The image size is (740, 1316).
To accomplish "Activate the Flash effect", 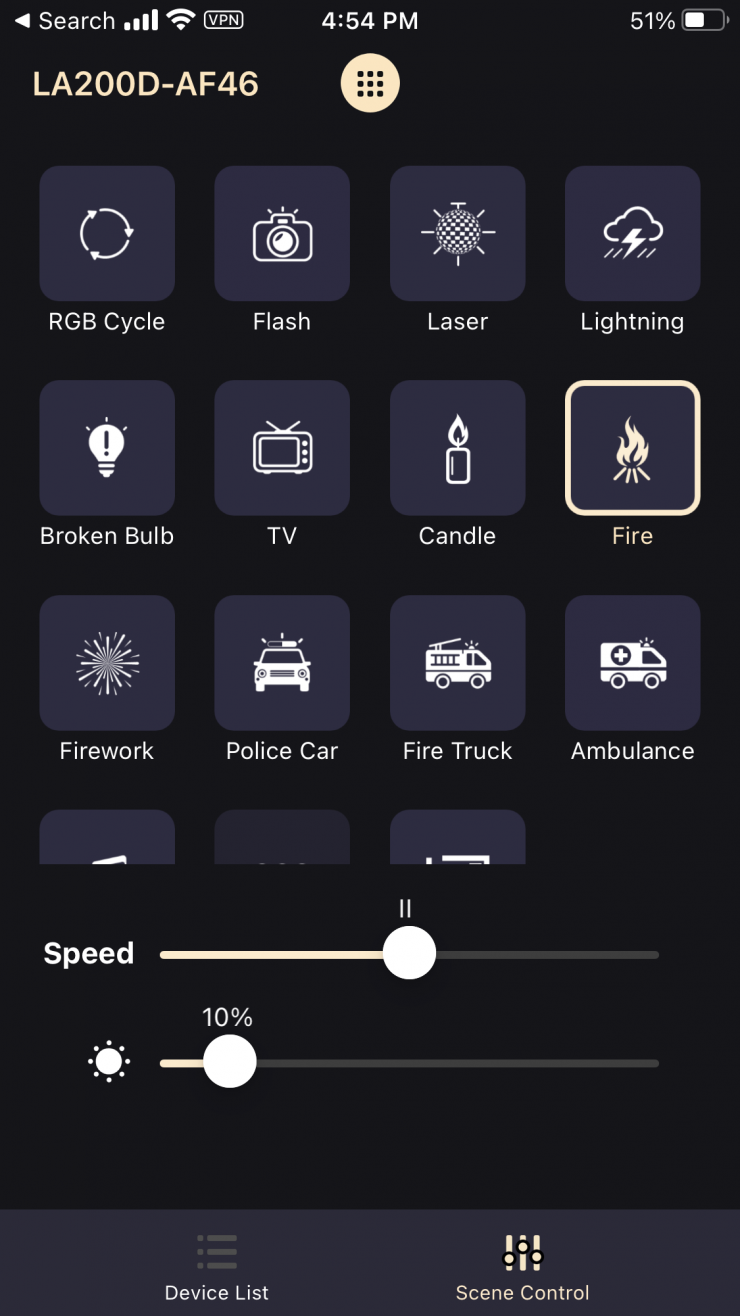I will click(x=282, y=234).
